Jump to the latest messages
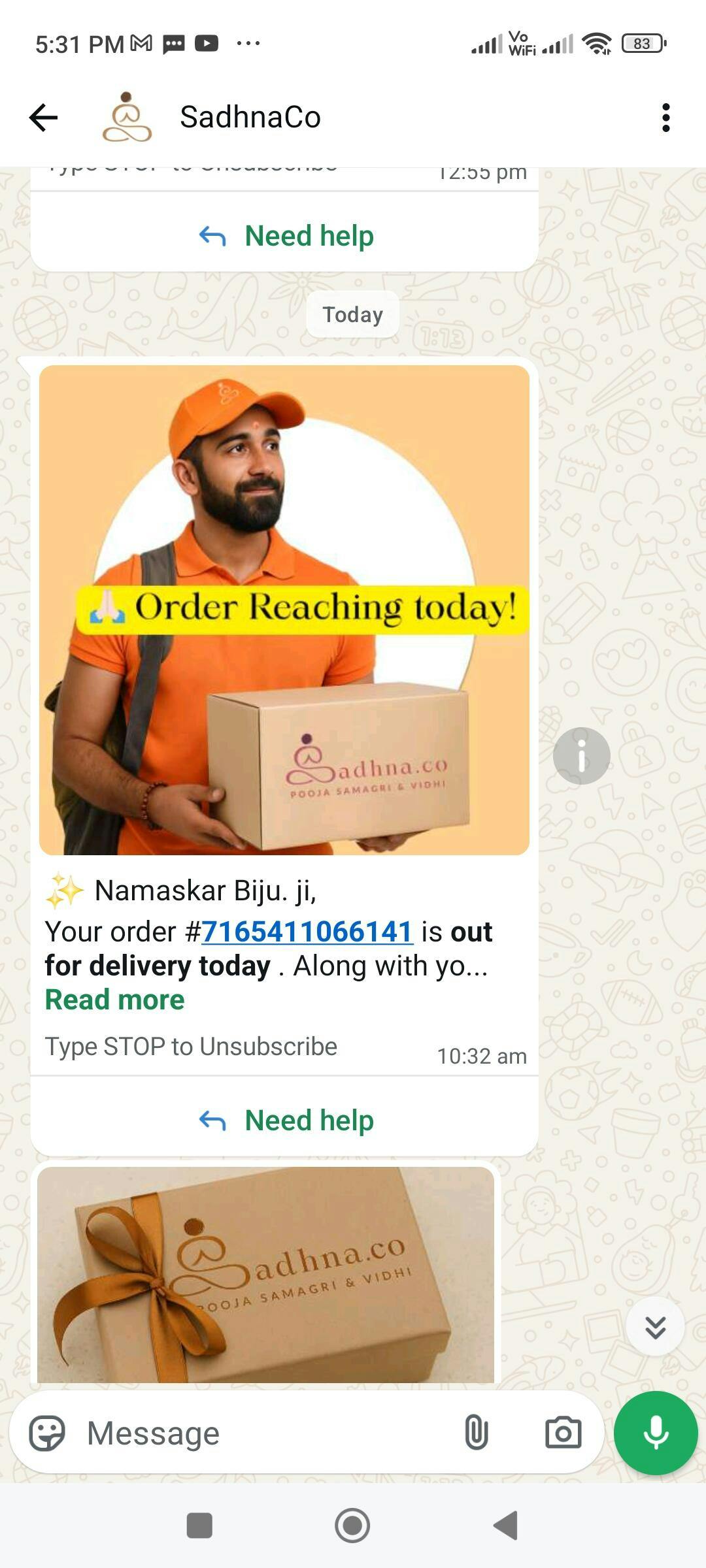This screenshot has height=1568, width=706. 655,1327
